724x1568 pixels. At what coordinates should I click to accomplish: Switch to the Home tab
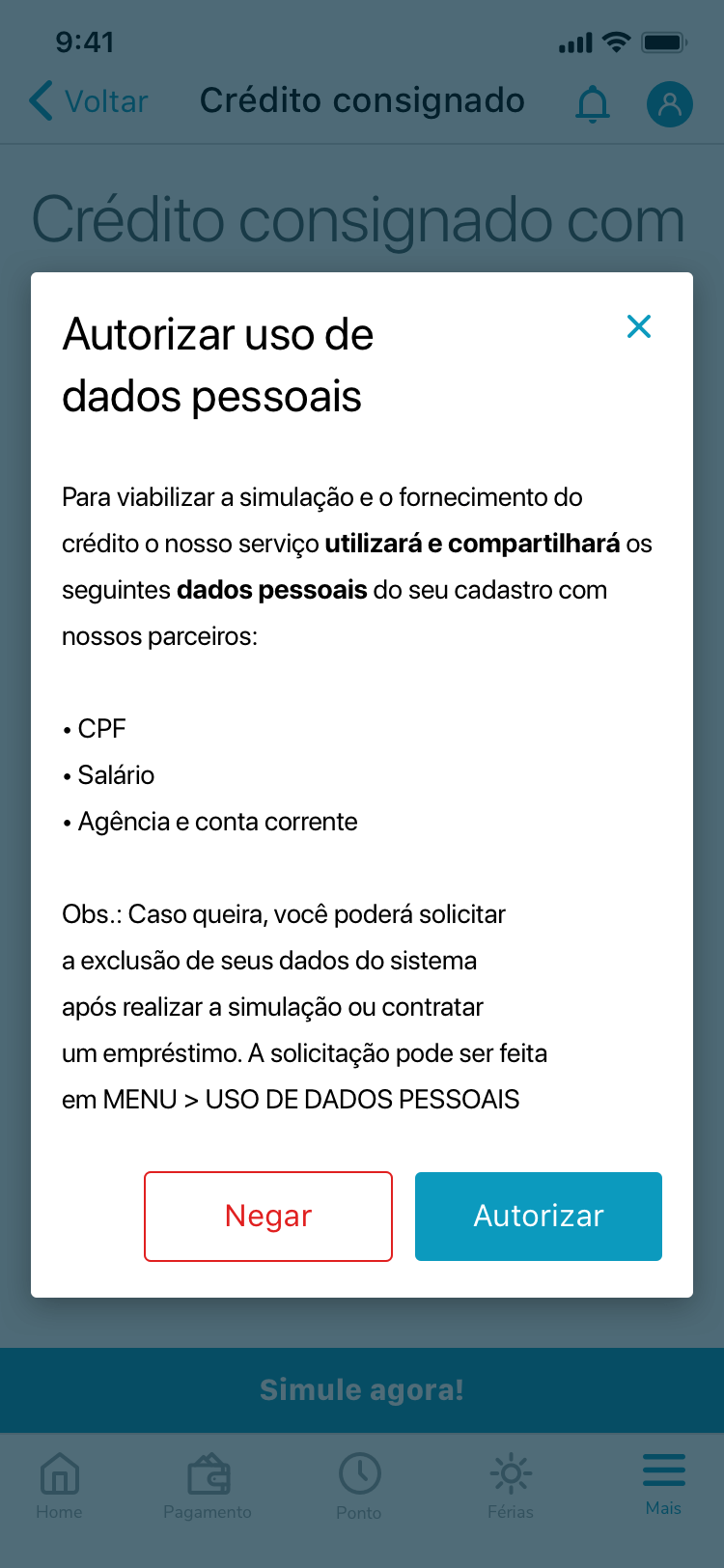point(60,1485)
